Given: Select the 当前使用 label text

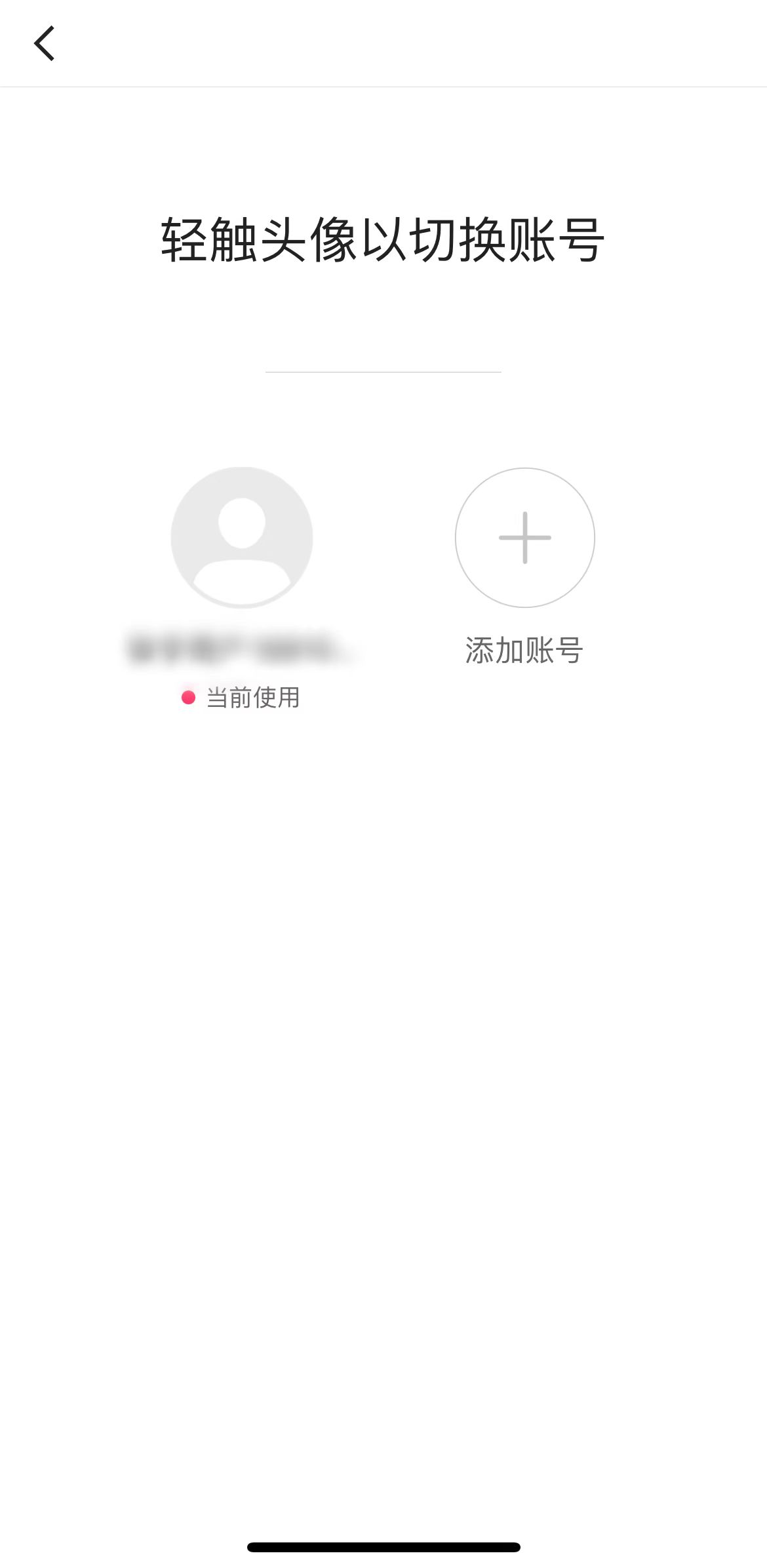Looking at the screenshot, I should coord(254,698).
